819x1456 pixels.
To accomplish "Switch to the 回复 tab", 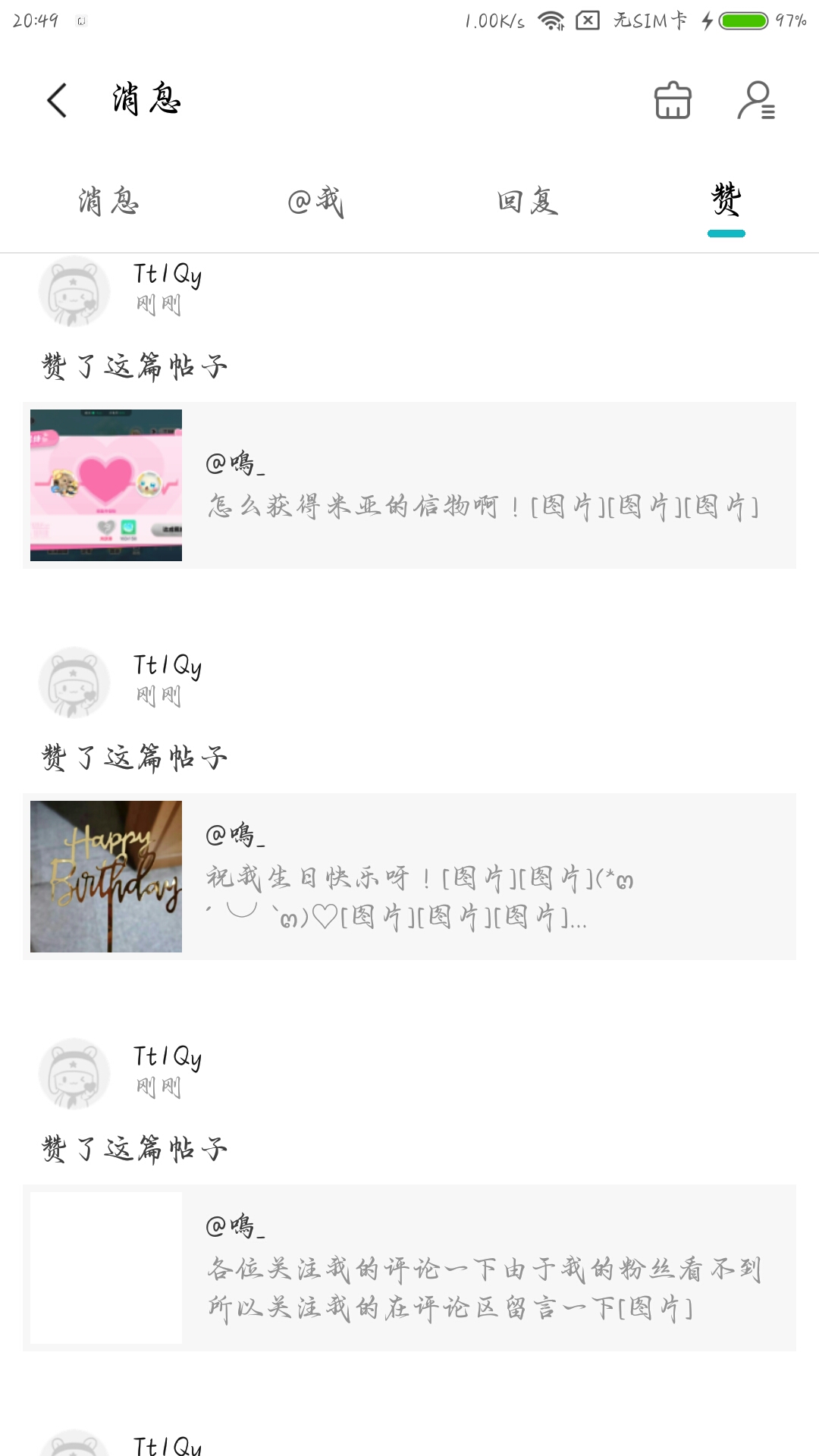I will [528, 202].
